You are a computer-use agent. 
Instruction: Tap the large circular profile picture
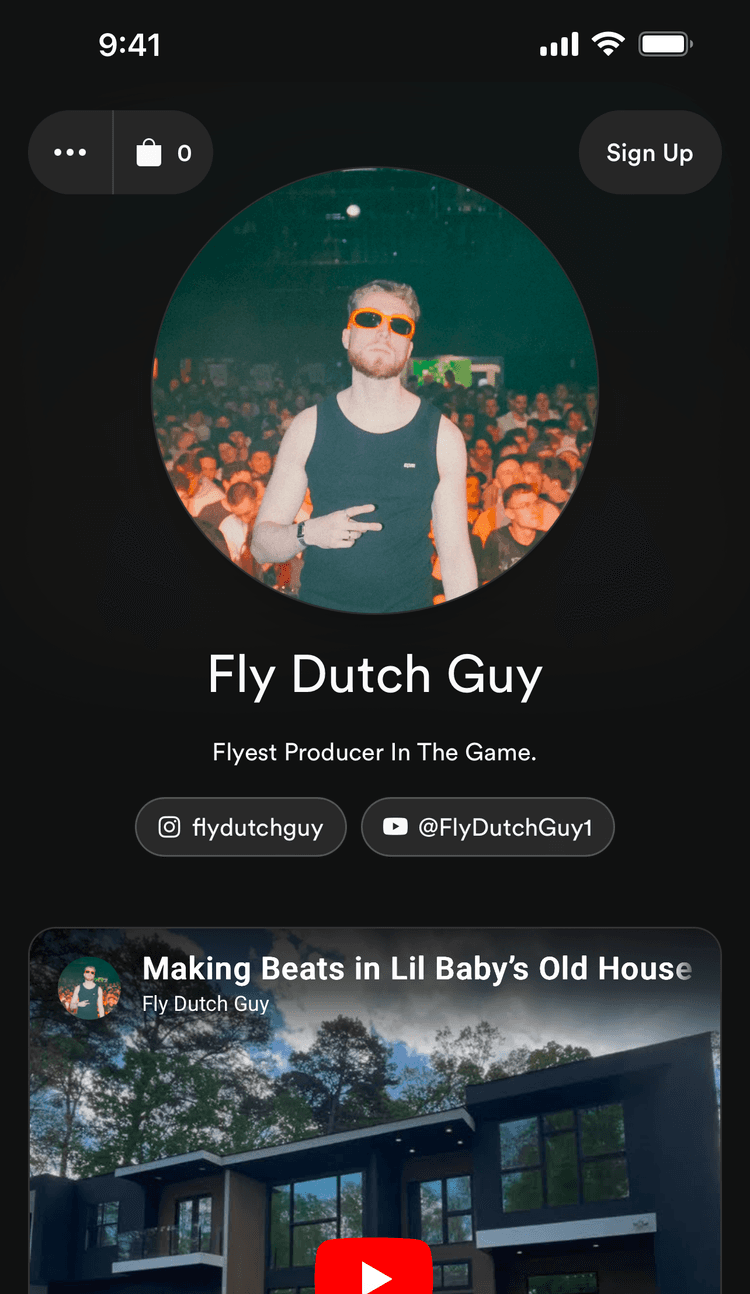click(374, 389)
